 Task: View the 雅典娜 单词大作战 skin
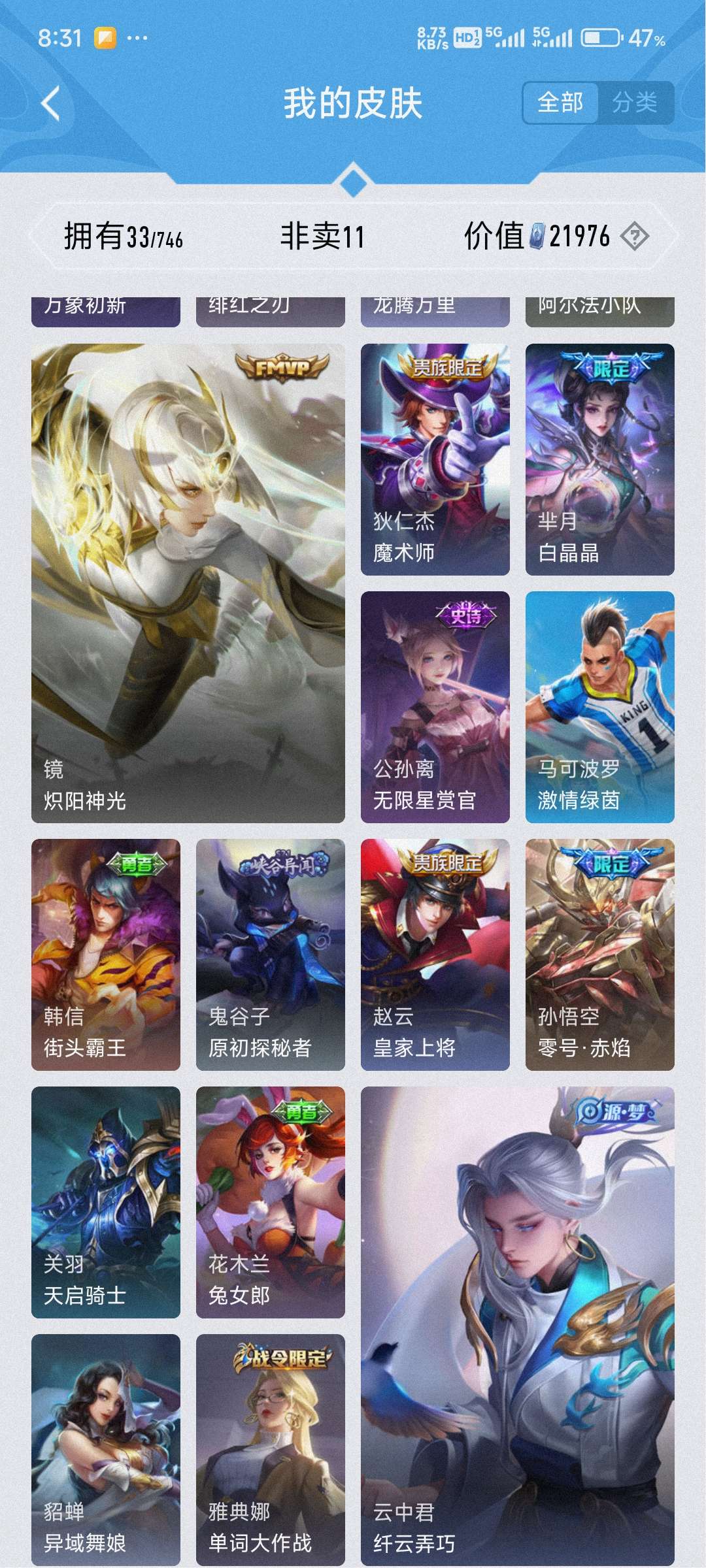(271, 1450)
